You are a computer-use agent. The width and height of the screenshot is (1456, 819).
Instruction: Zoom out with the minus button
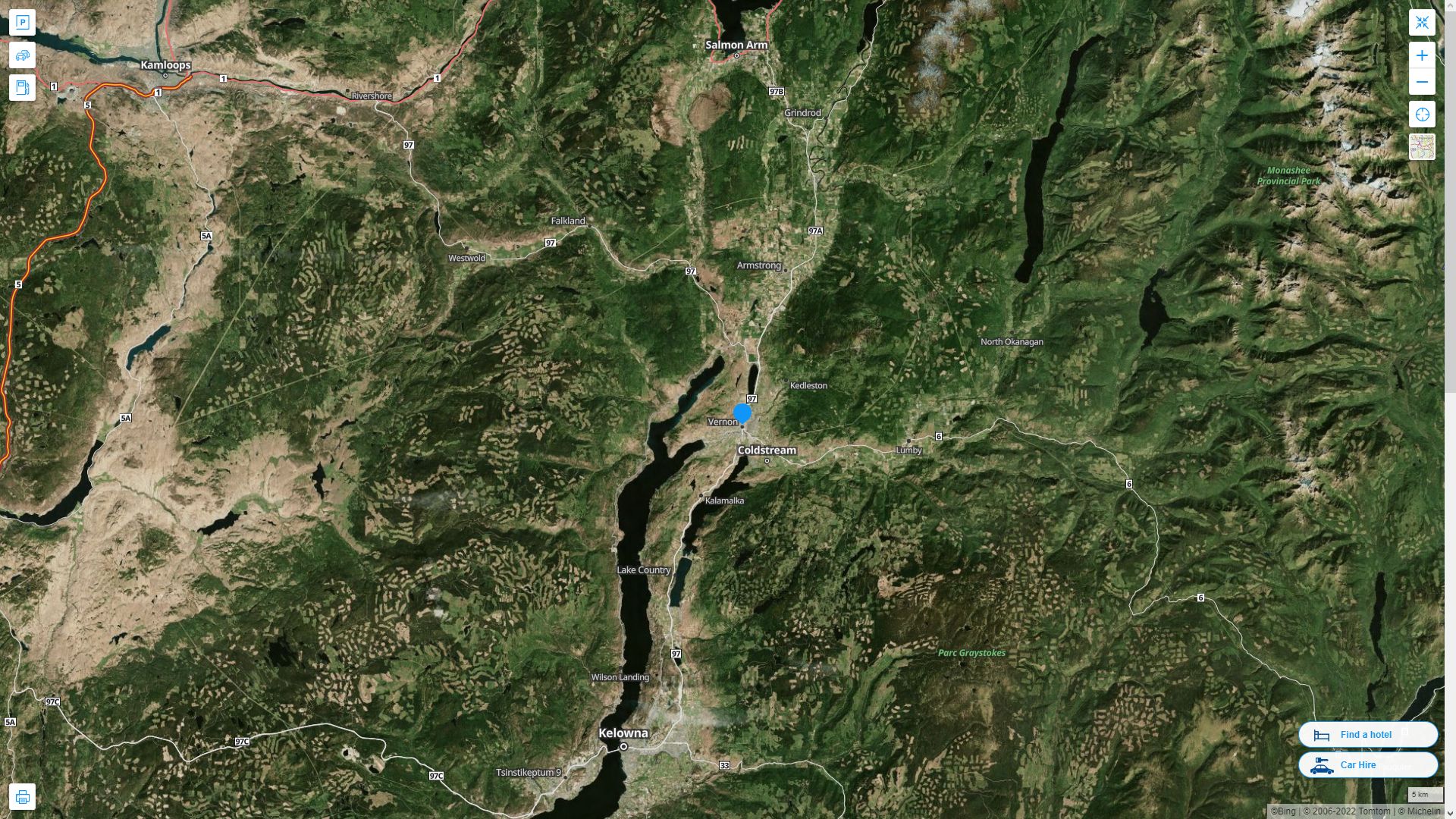[1422, 82]
